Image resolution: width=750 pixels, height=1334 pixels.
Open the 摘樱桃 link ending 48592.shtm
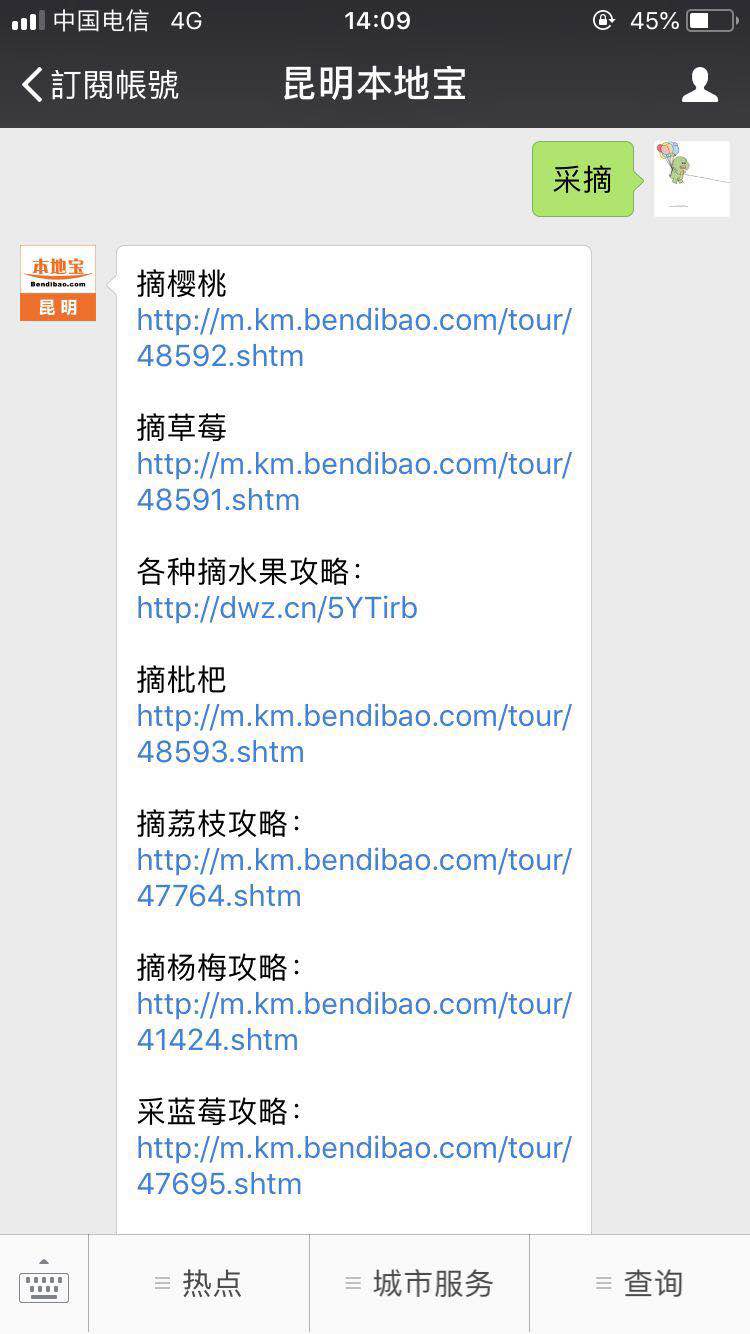(354, 338)
